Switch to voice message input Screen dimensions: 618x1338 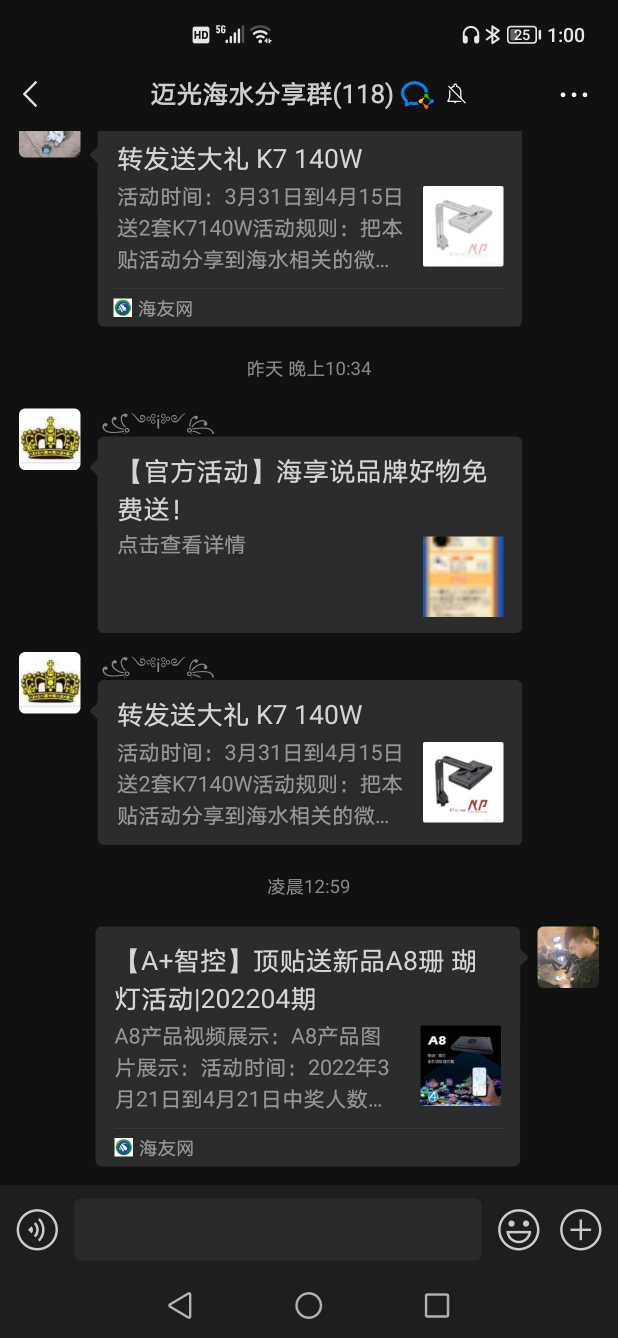37,1229
